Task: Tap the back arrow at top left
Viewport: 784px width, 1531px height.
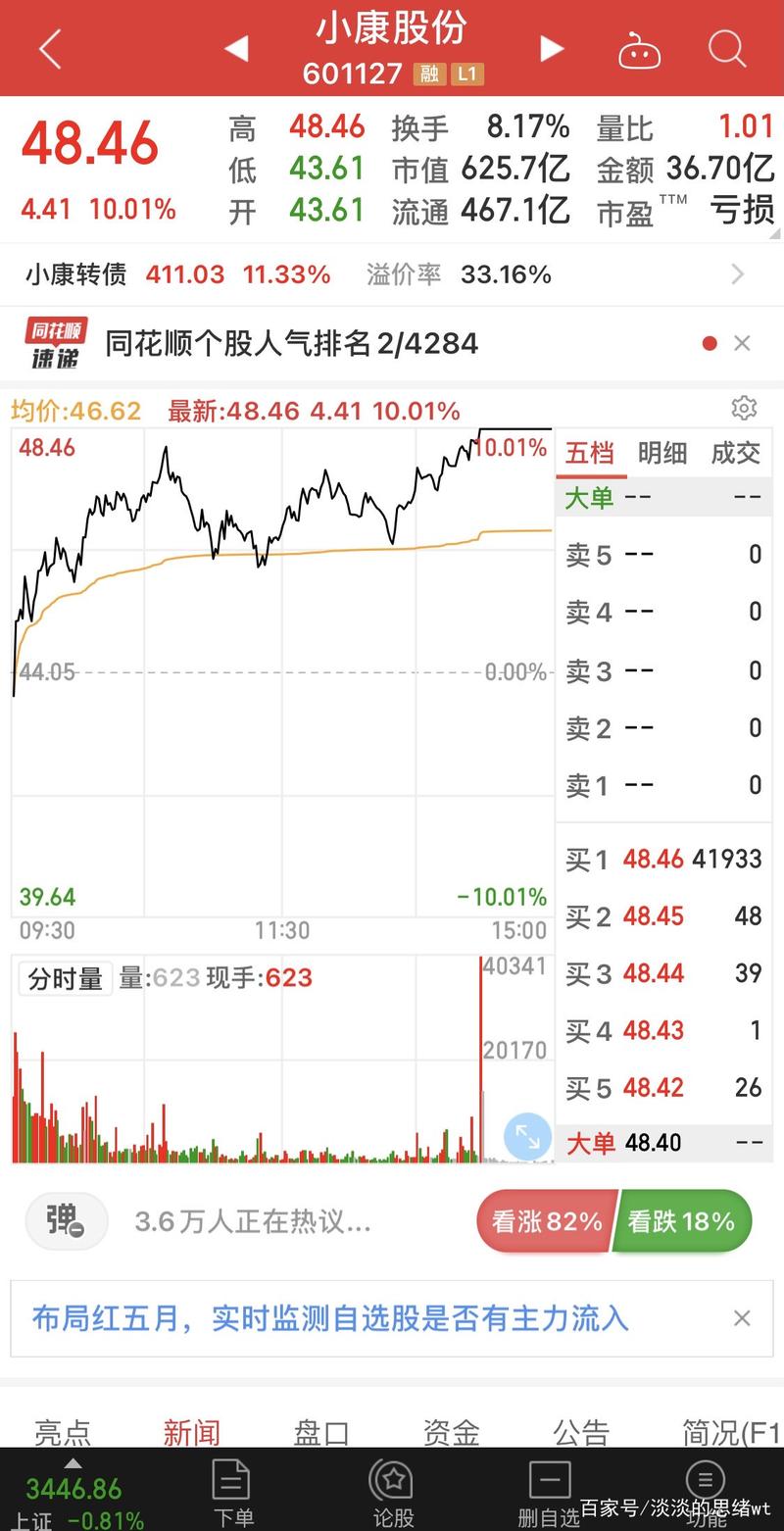Action: 49,47
